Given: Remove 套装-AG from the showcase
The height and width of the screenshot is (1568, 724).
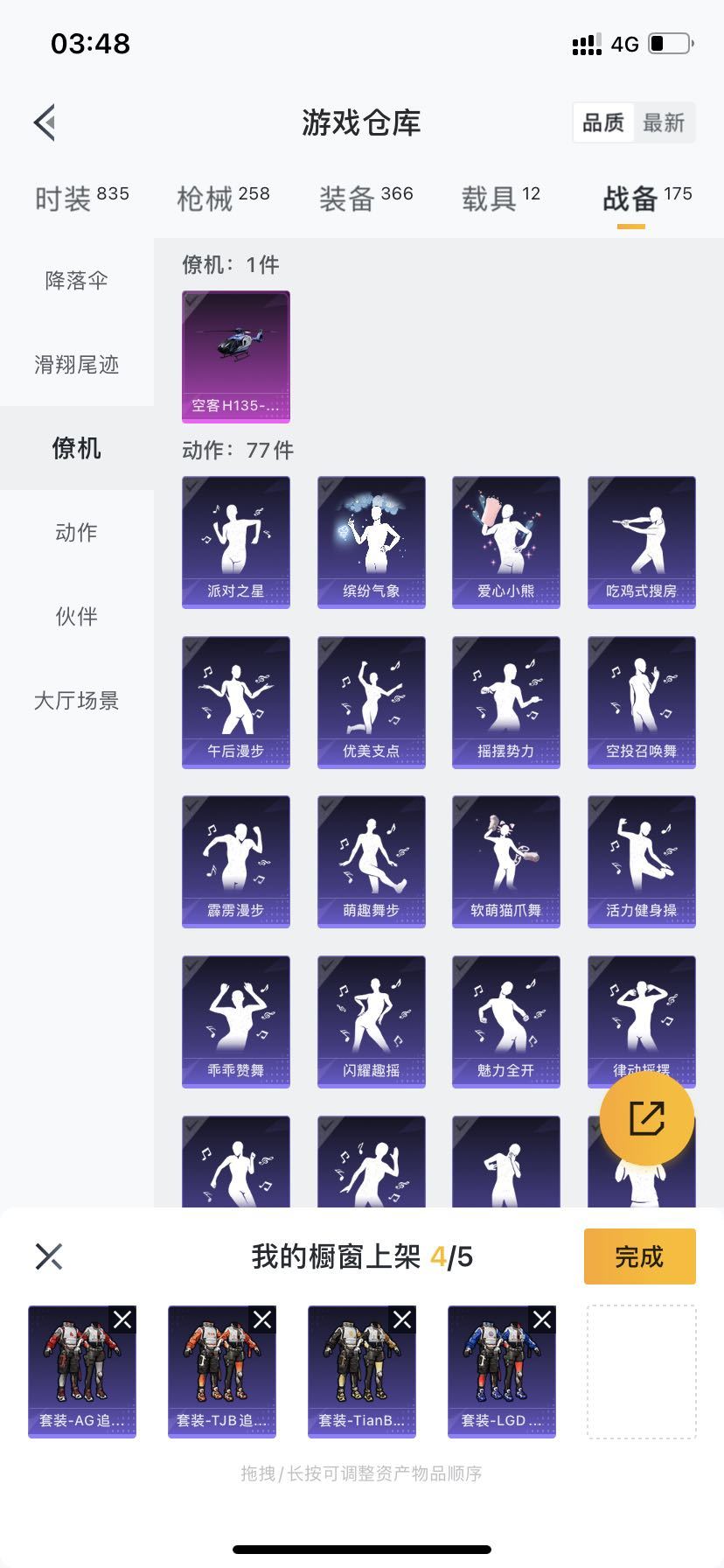Looking at the screenshot, I should click(122, 1319).
